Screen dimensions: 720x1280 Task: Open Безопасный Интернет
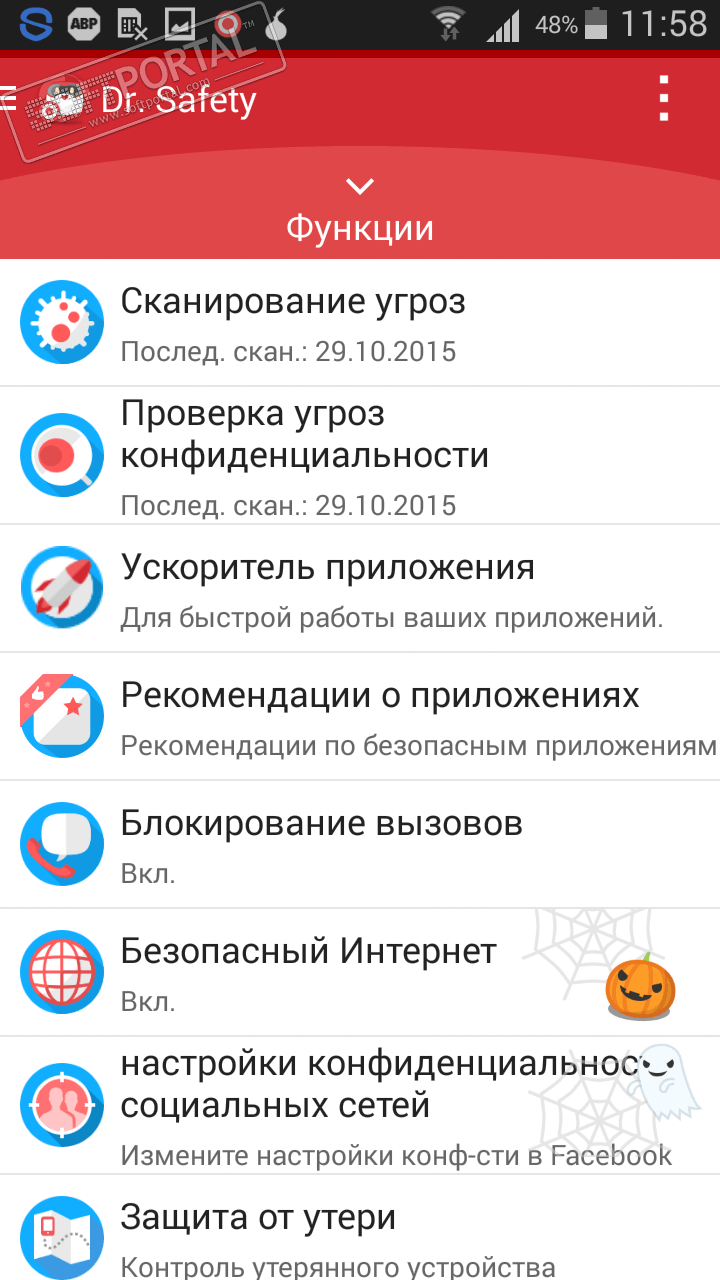coord(360,972)
